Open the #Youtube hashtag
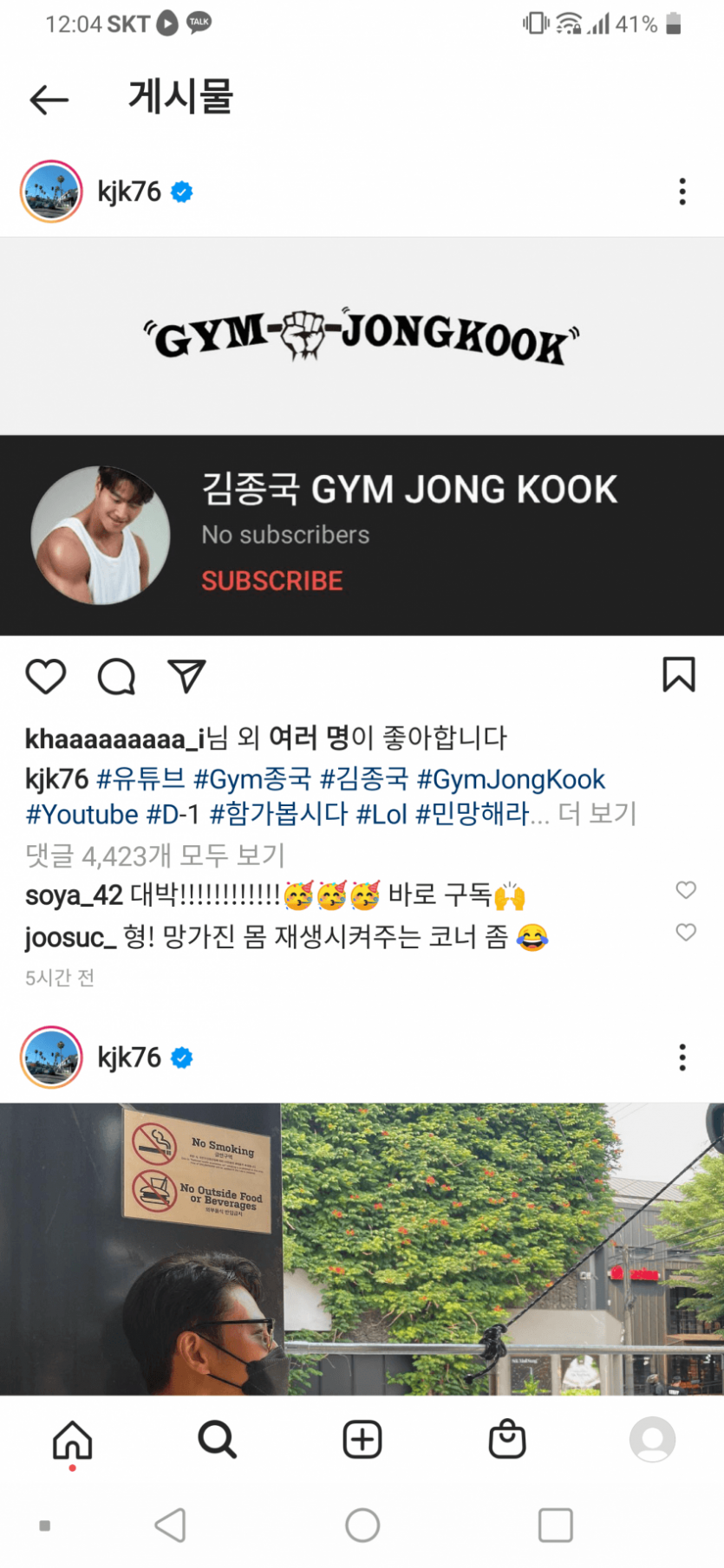The image size is (724, 1568). [x=82, y=815]
